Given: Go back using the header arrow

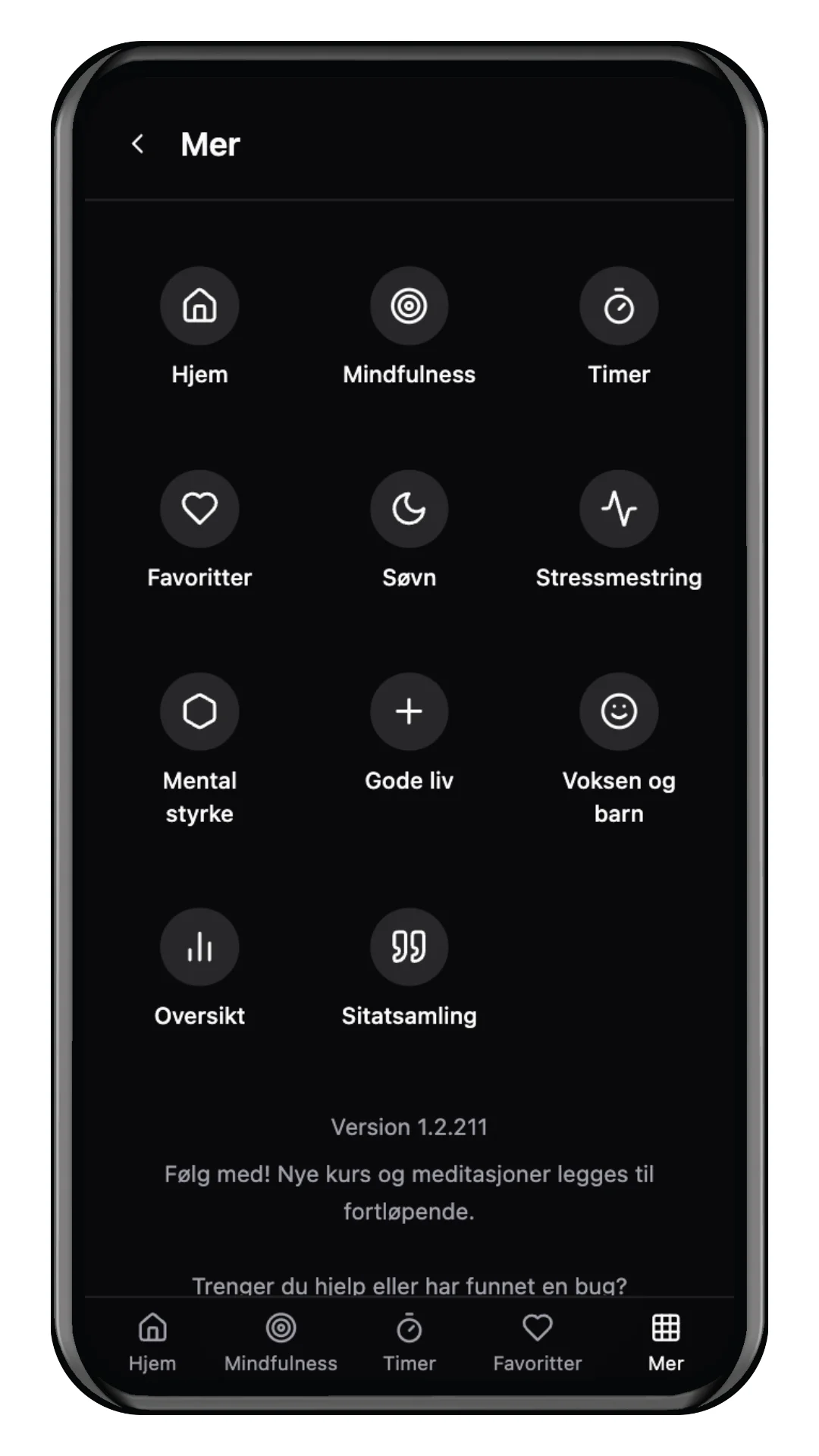Looking at the screenshot, I should [x=137, y=144].
